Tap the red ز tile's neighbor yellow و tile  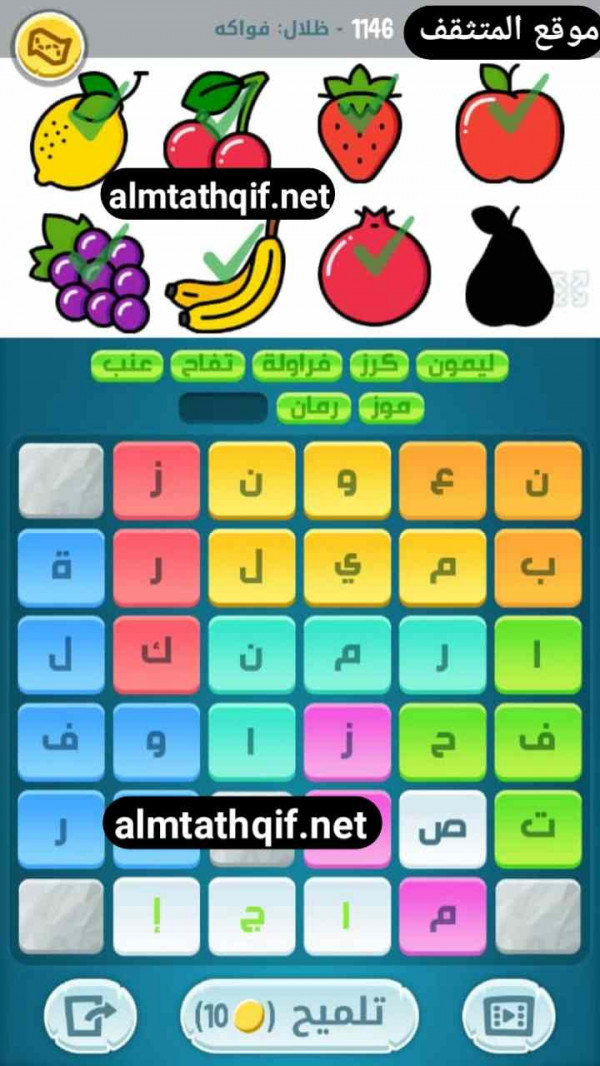347,482
